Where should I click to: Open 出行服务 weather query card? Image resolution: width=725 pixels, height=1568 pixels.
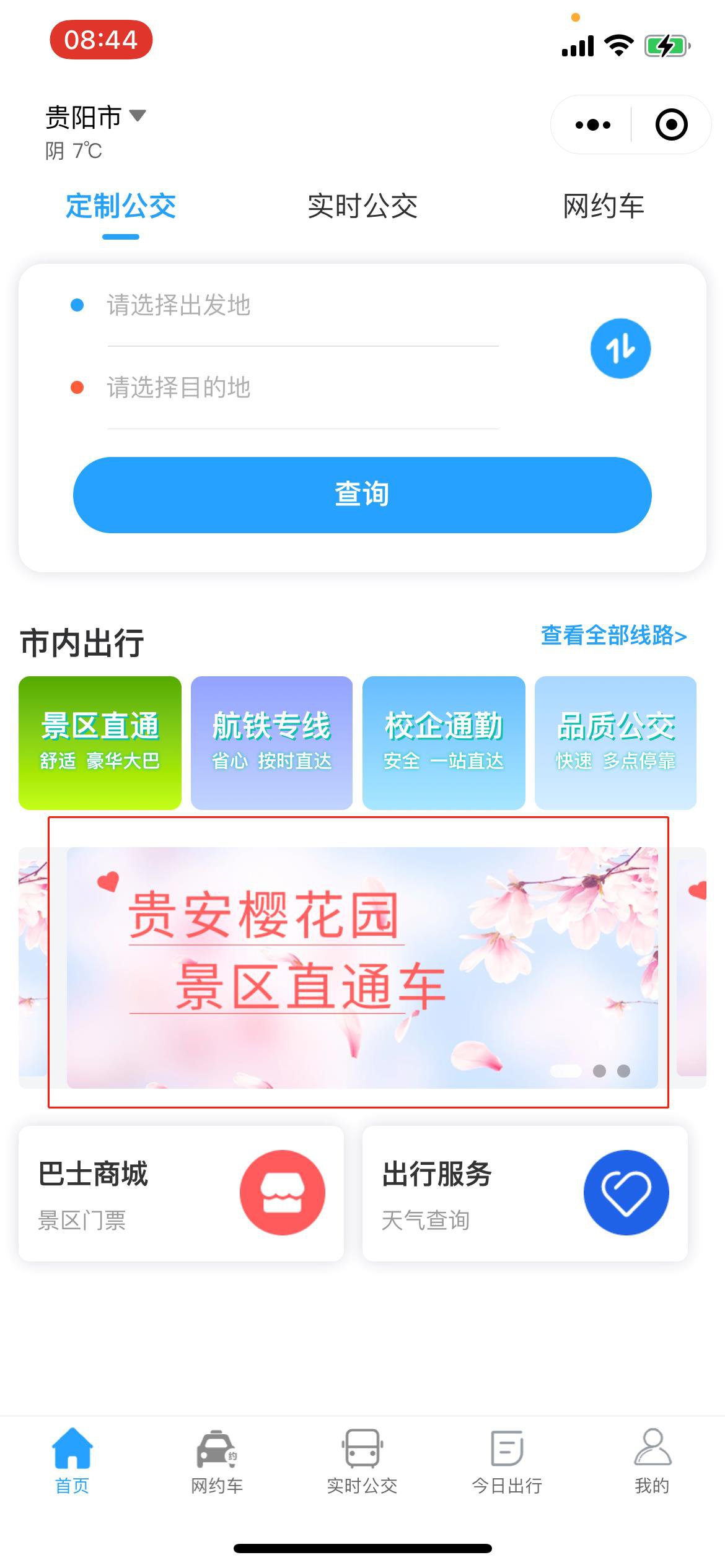(x=525, y=1193)
